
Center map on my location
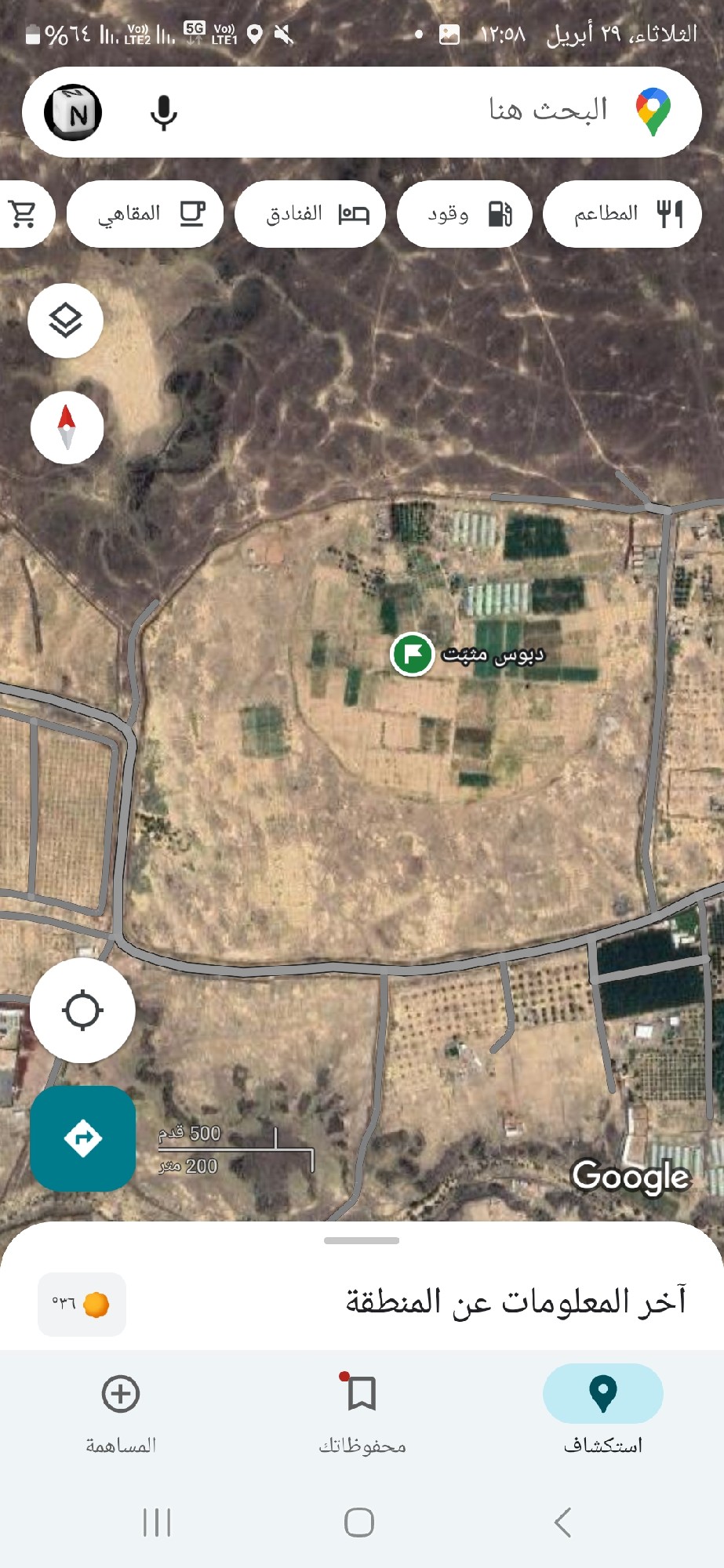[82, 1010]
